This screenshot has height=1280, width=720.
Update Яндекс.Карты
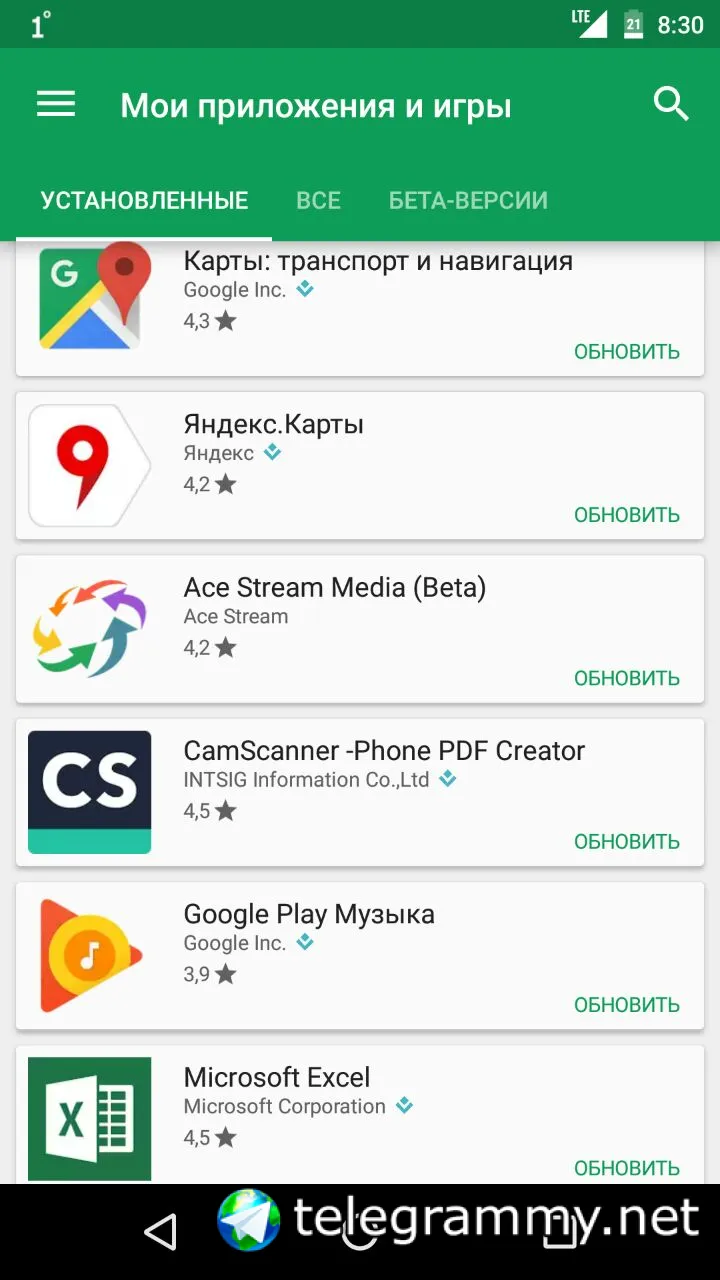(626, 514)
